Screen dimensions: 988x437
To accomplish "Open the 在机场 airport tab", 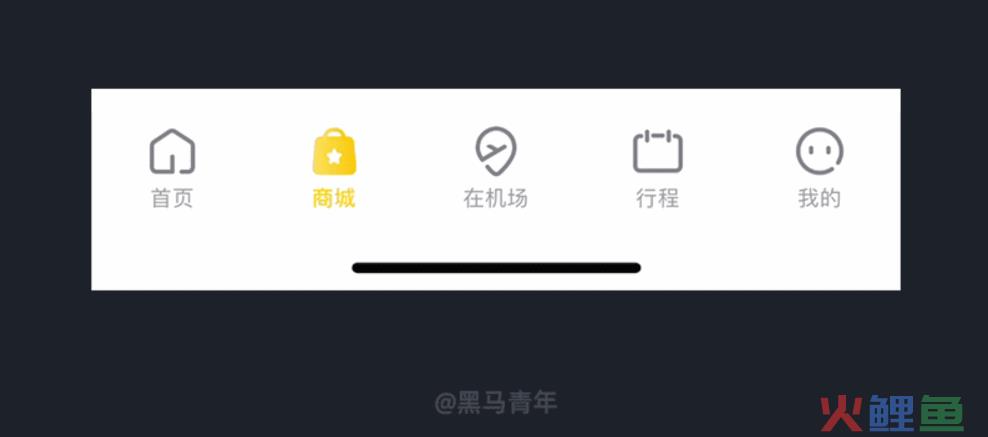I will point(495,168).
